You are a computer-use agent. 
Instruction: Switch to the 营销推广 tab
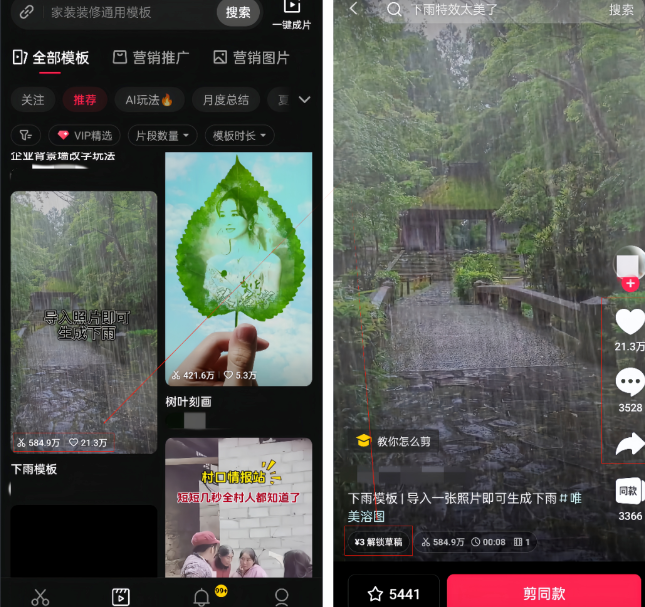(x=151, y=57)
